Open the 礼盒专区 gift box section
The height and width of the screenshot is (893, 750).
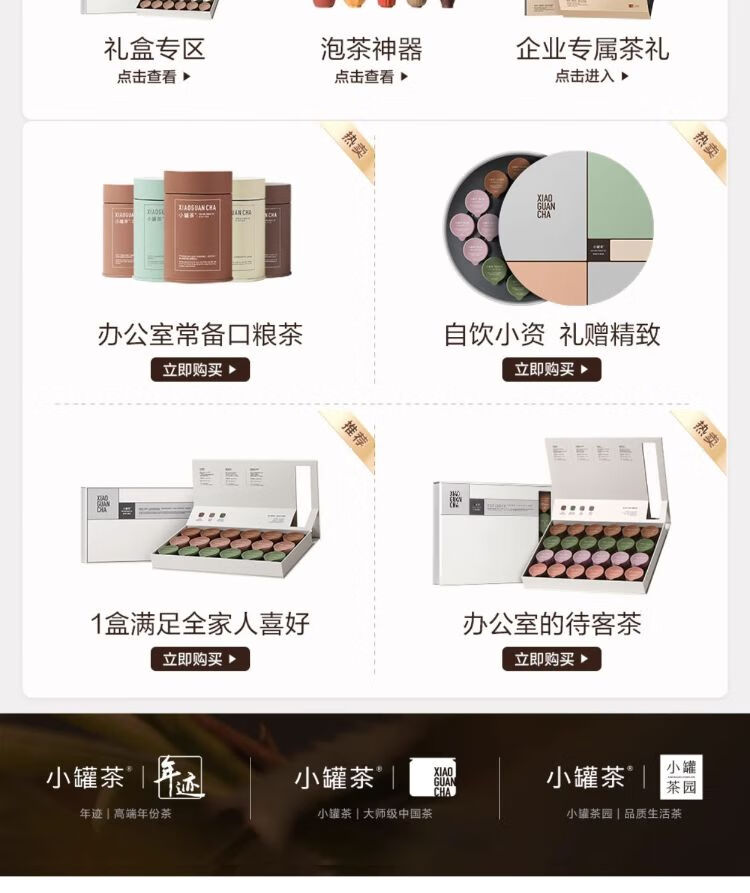(x=154, y=76)
